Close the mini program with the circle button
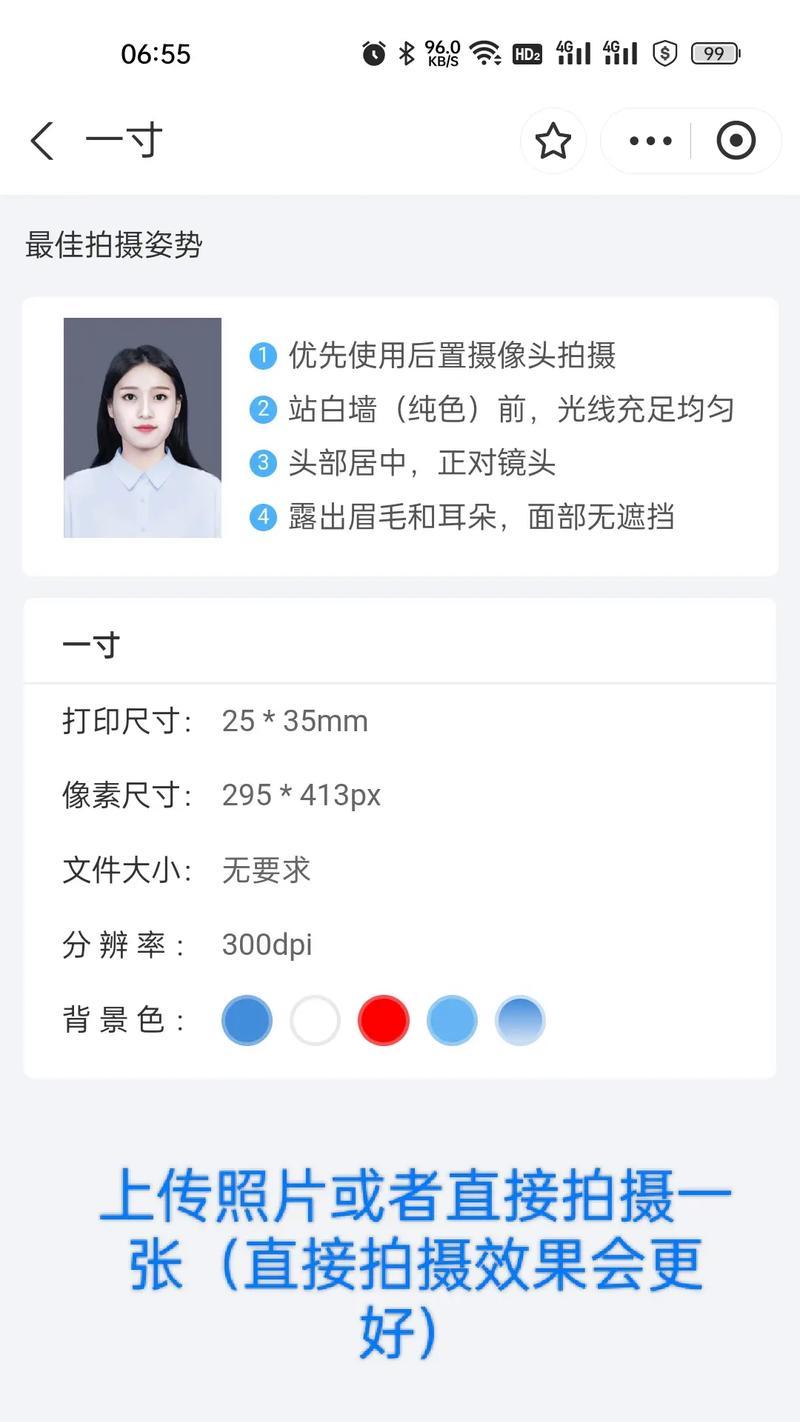This screenshot has width=800, height=1422. tap(736, 141)
